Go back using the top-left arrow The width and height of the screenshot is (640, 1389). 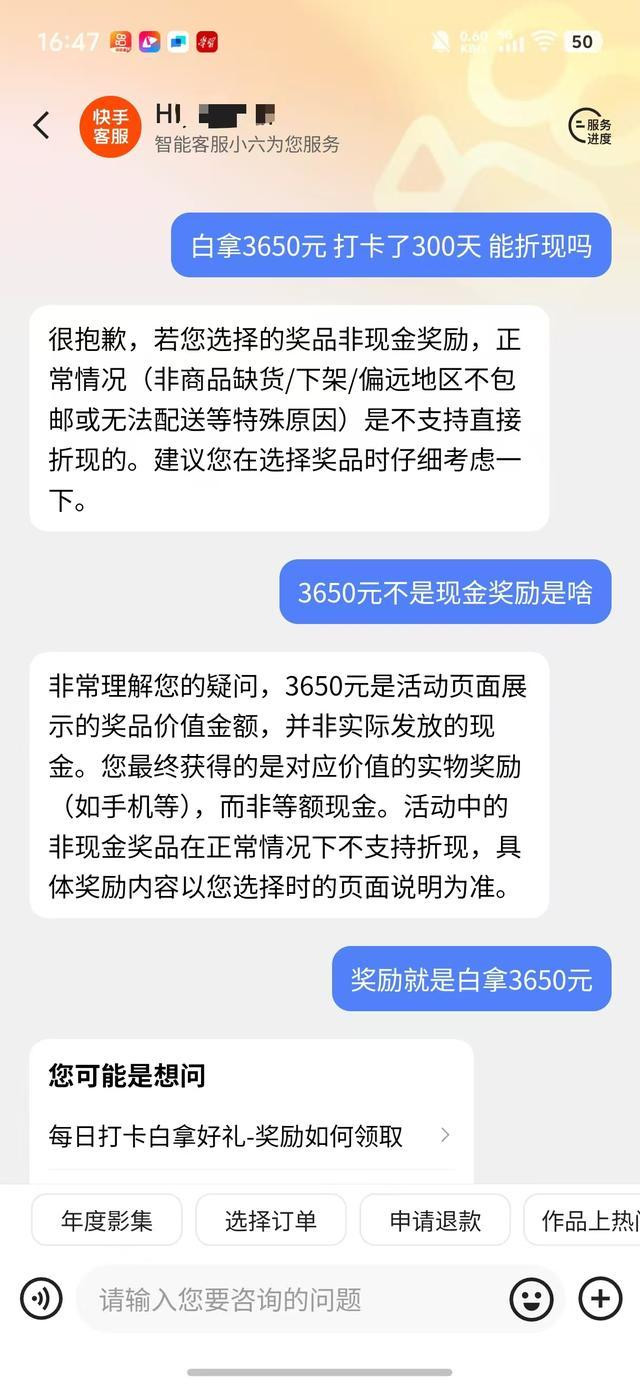[x=41, y=125]
